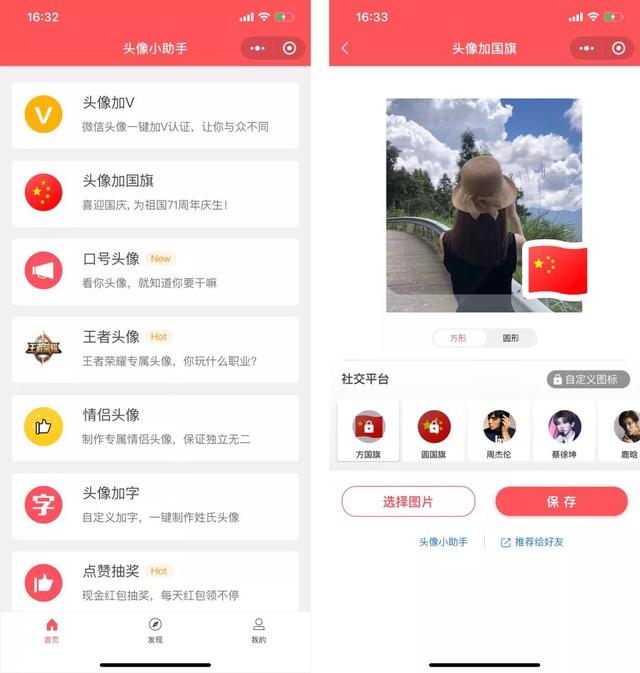This screenshot has width=640, height=673.
Task: Open the 情侣头像 maker
Action: [x=155, y=428]
